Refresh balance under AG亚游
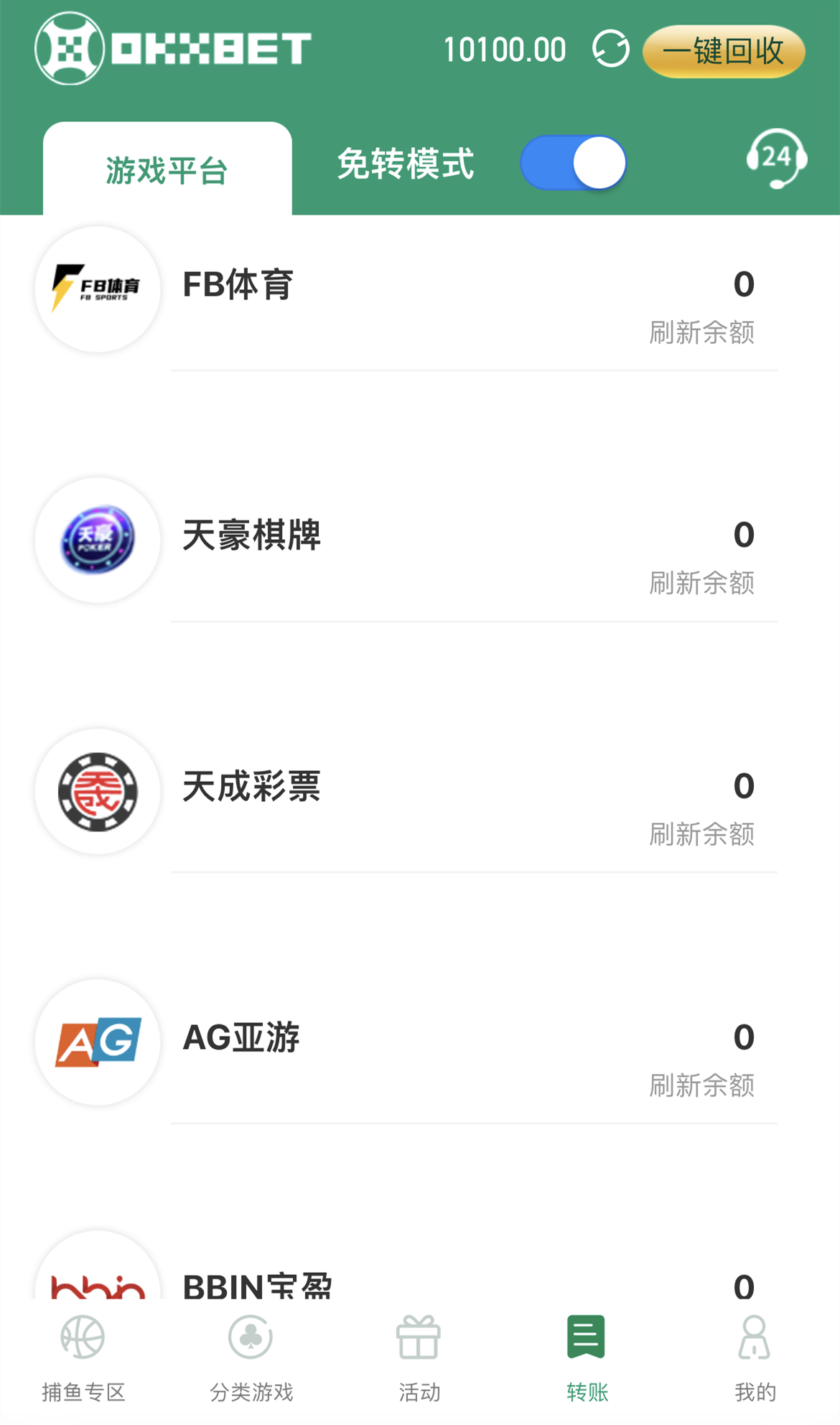Viewport: 840px width, 1425px height. click(701, 1085)
